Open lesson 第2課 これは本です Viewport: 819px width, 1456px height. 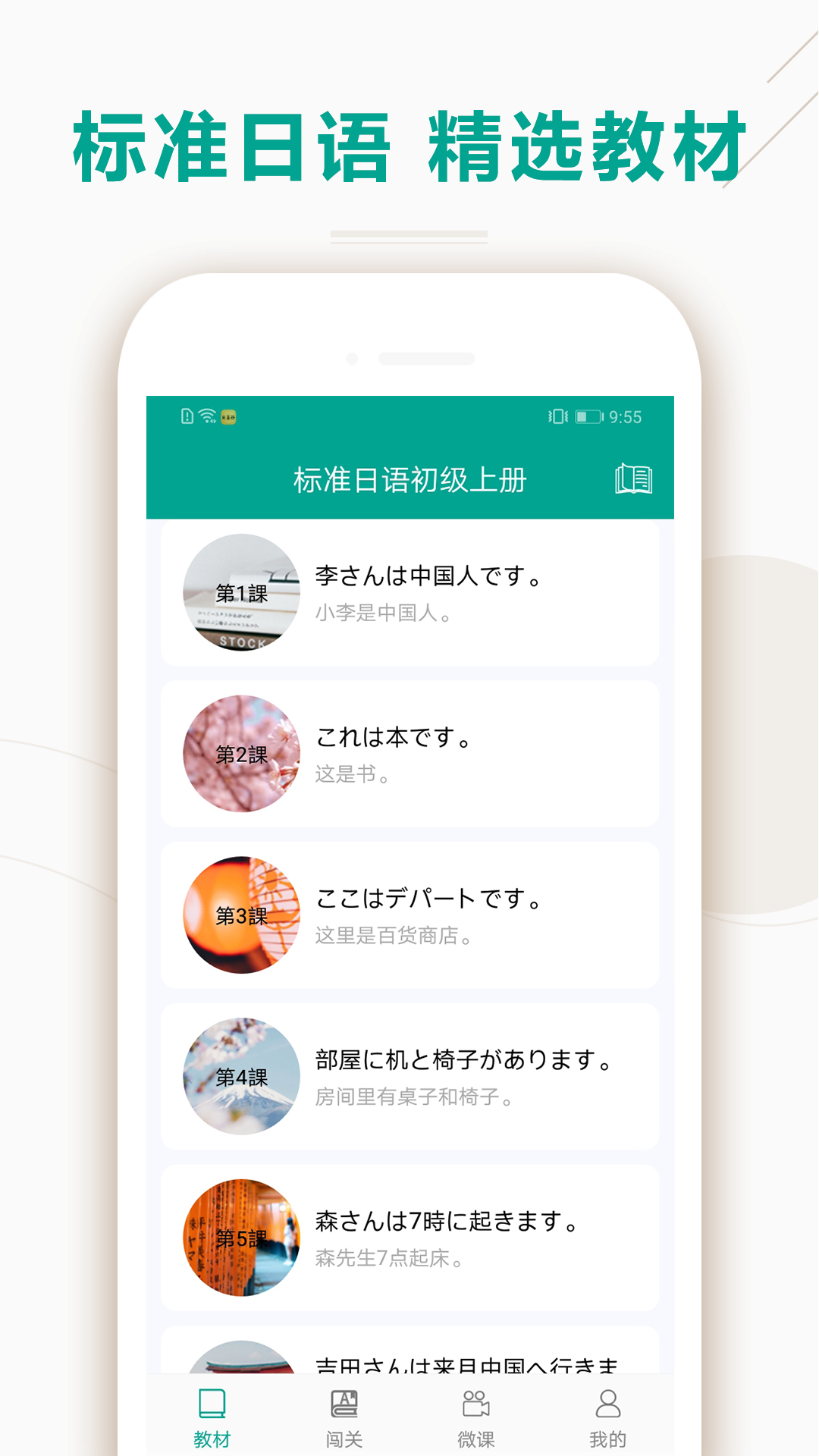[409, 753]
